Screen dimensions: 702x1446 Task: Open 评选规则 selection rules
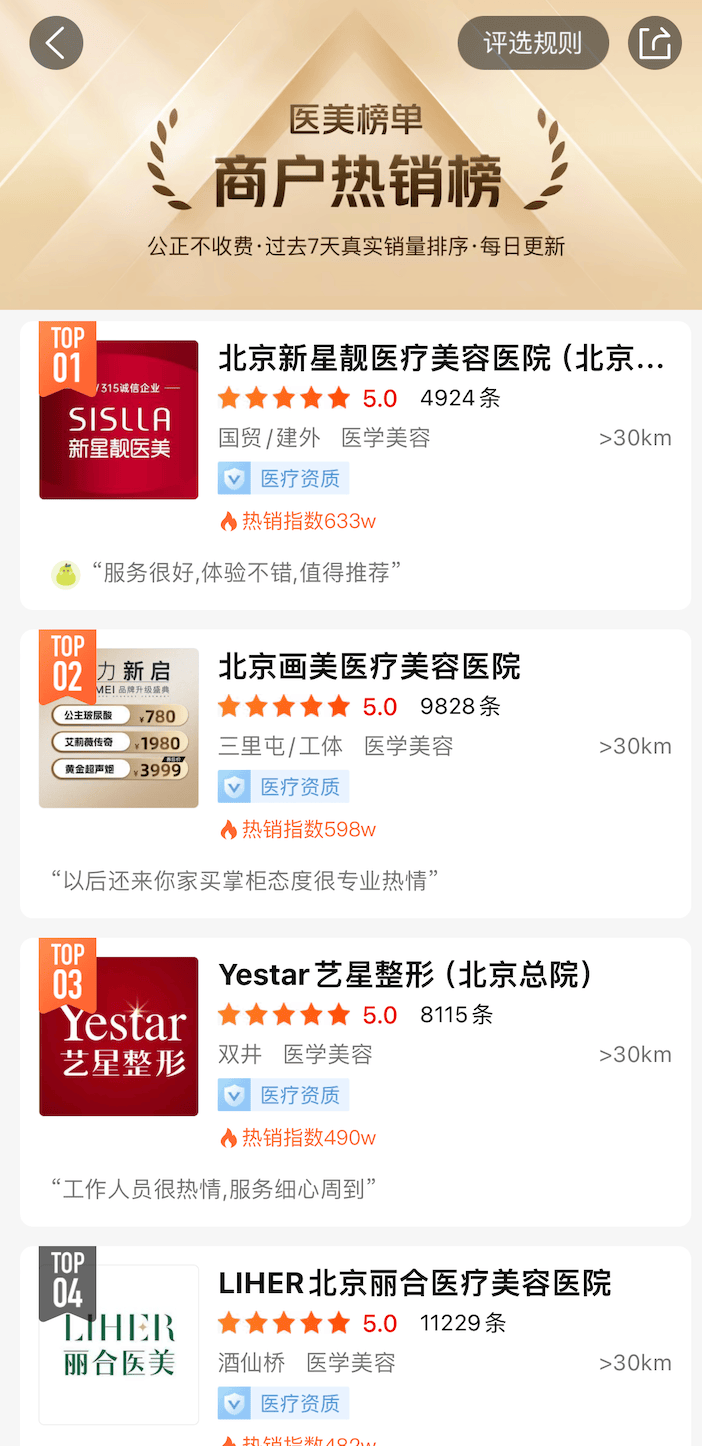532,43
